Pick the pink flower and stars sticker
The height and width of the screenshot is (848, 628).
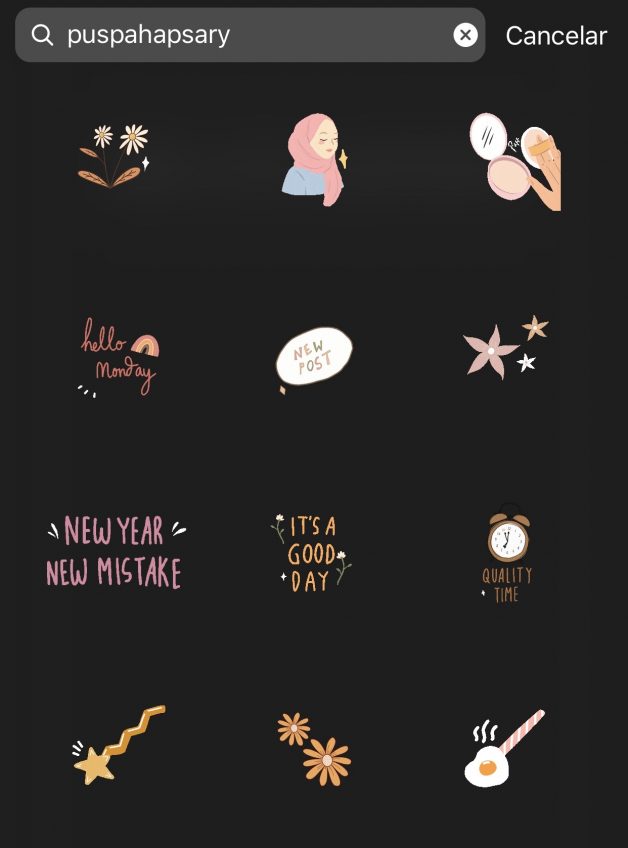click(x=505, y=348)
